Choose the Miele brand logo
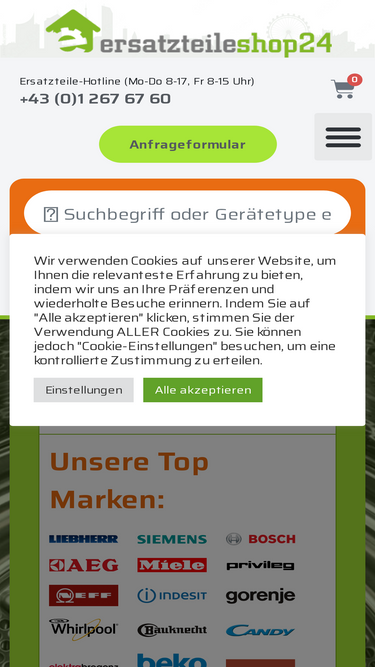 pyautogui.click(x=172, y=565)
